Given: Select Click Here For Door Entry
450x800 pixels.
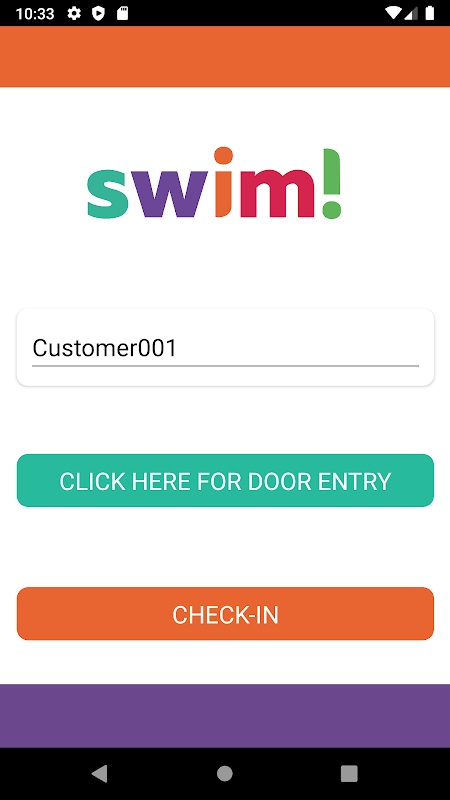Looking at the screenshot, I should click(225, 481).
